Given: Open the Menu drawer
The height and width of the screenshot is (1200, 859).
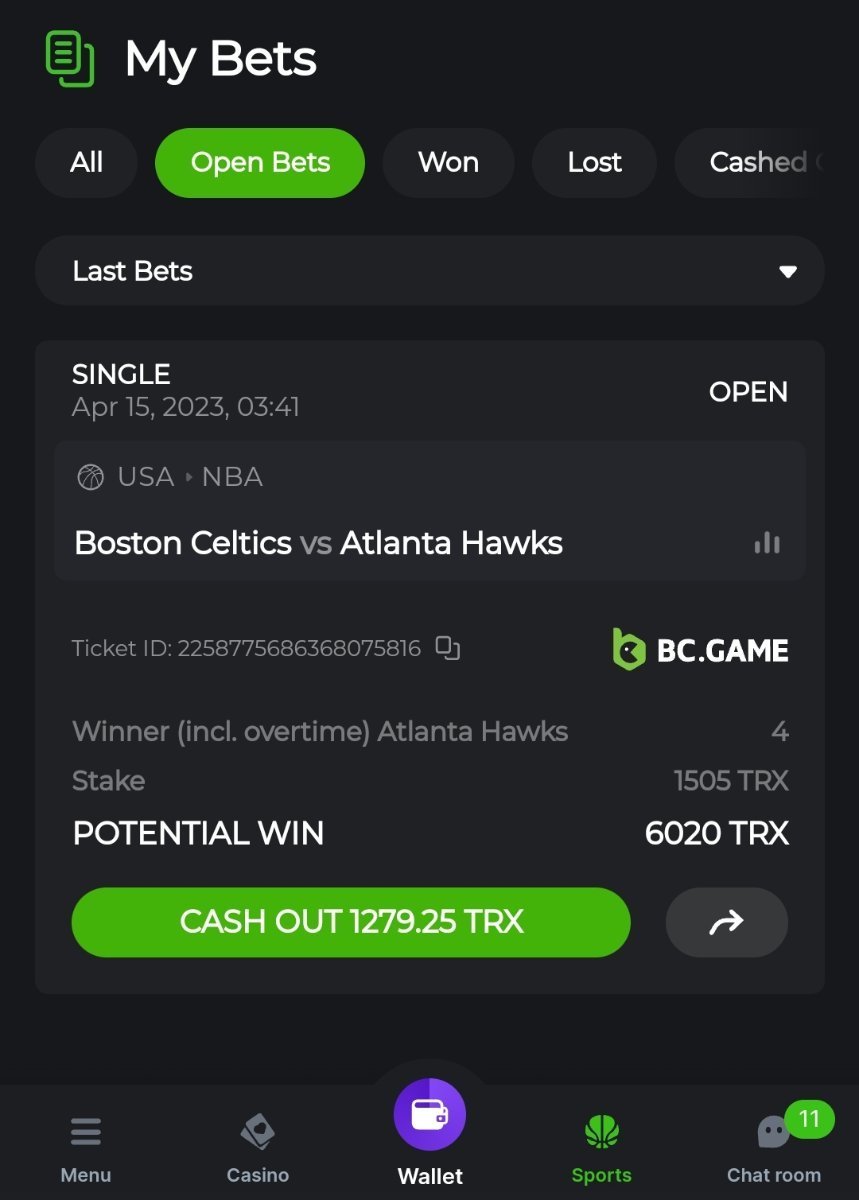Looking at the screenshot, I should pyautogui.click(x=86, y=1148).
